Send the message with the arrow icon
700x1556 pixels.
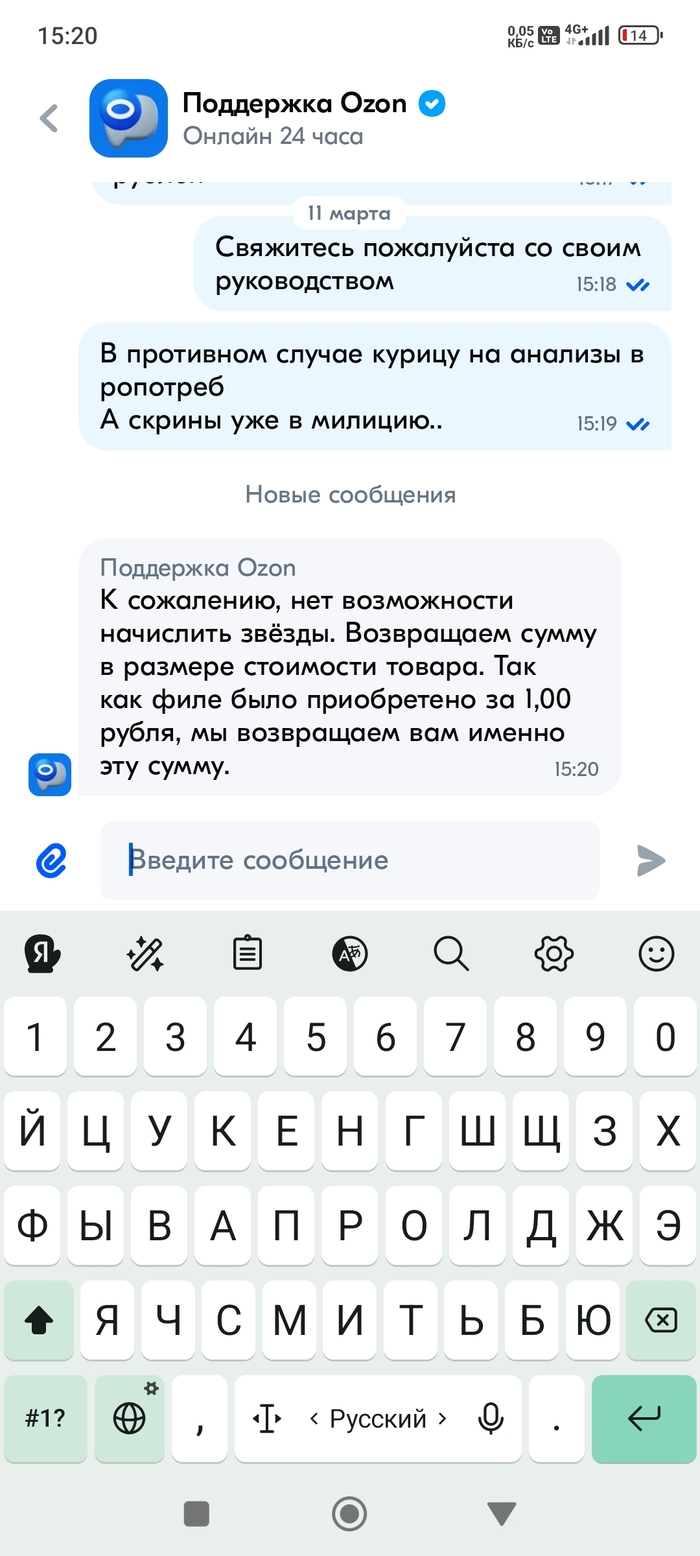tap(651, 860)
